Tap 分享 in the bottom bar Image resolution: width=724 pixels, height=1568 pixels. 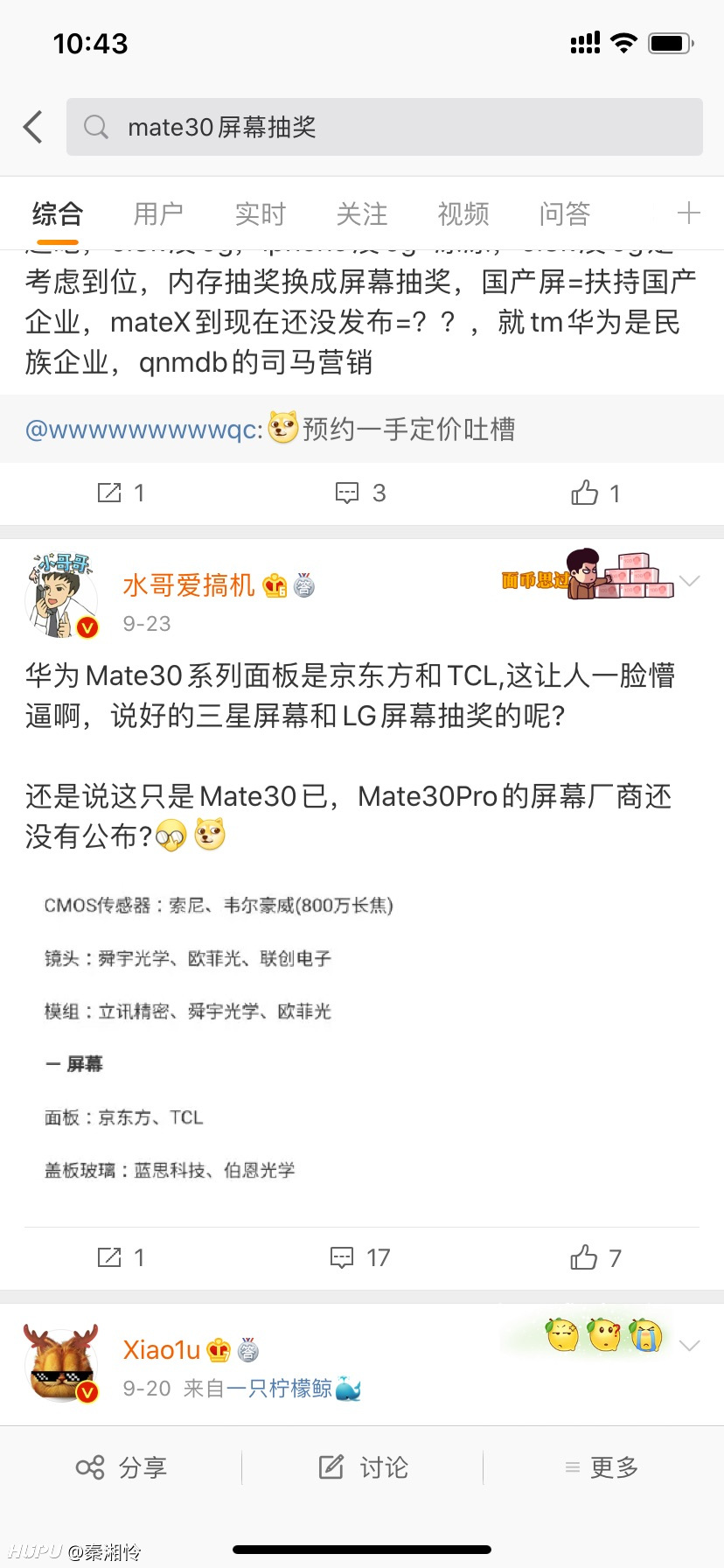click(121, 1467)
